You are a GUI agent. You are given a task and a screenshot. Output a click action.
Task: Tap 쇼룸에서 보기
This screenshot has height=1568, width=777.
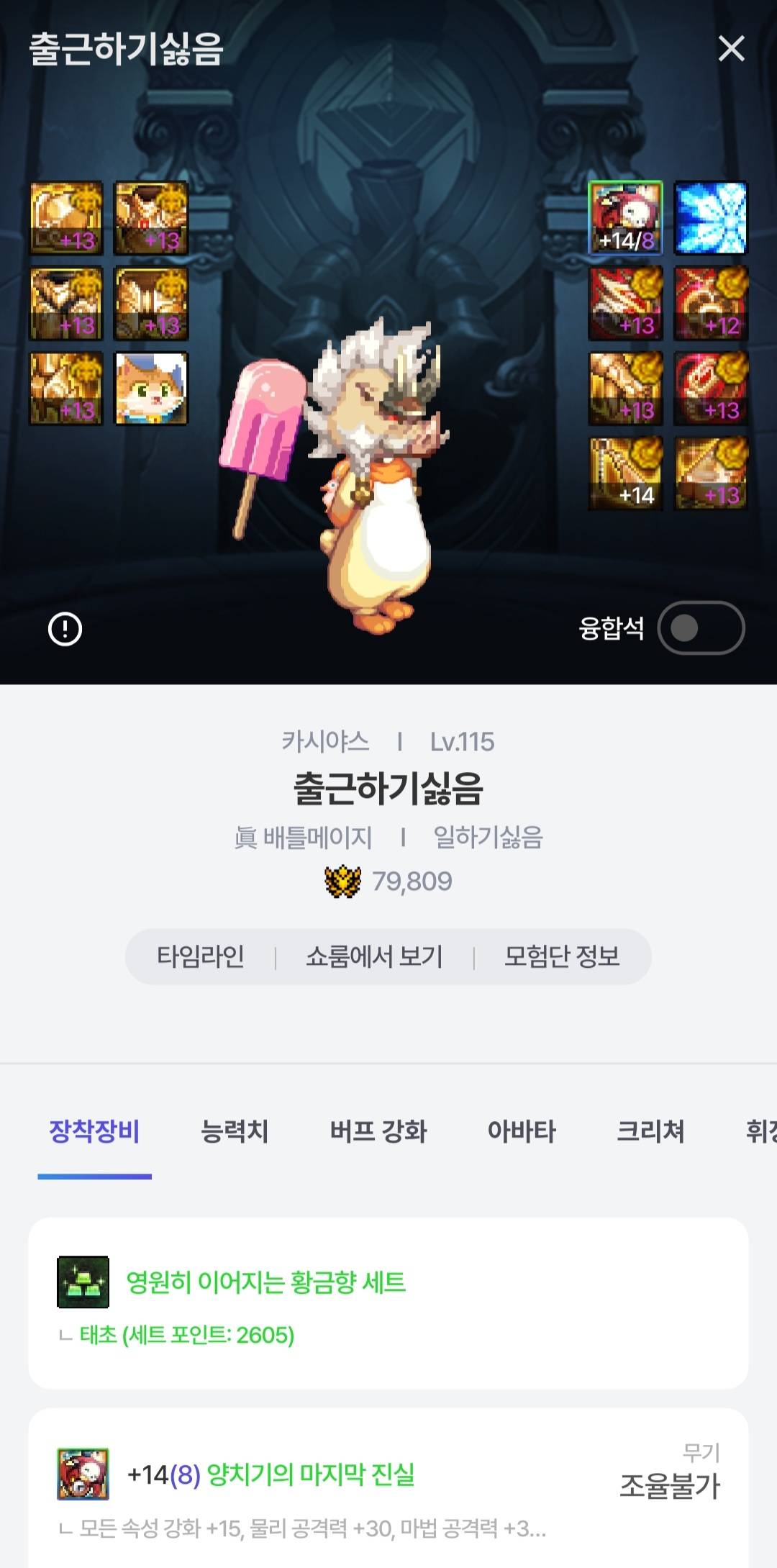(374, 956)
